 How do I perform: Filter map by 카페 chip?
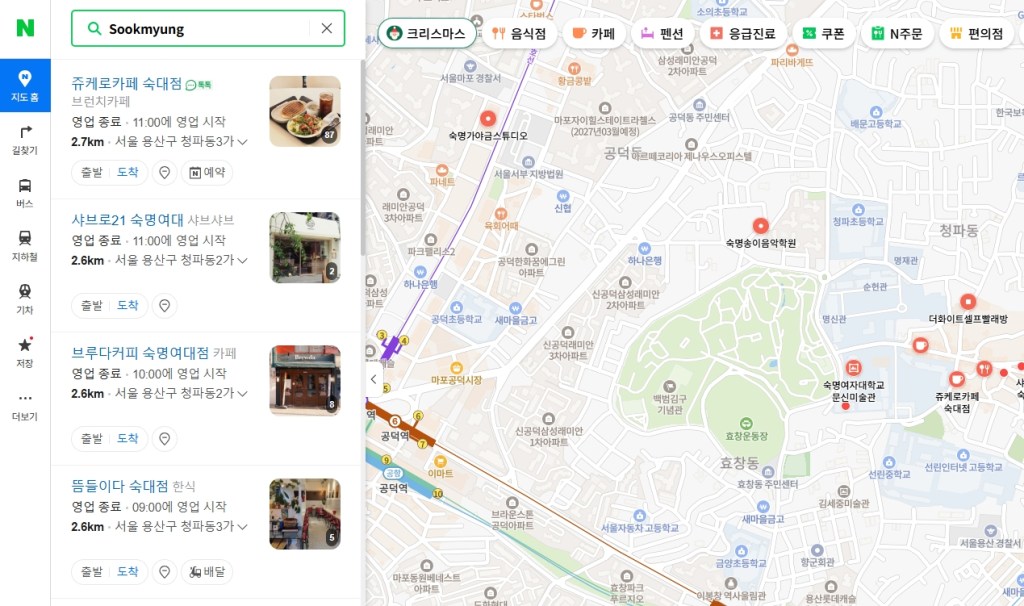coord(593,33)
